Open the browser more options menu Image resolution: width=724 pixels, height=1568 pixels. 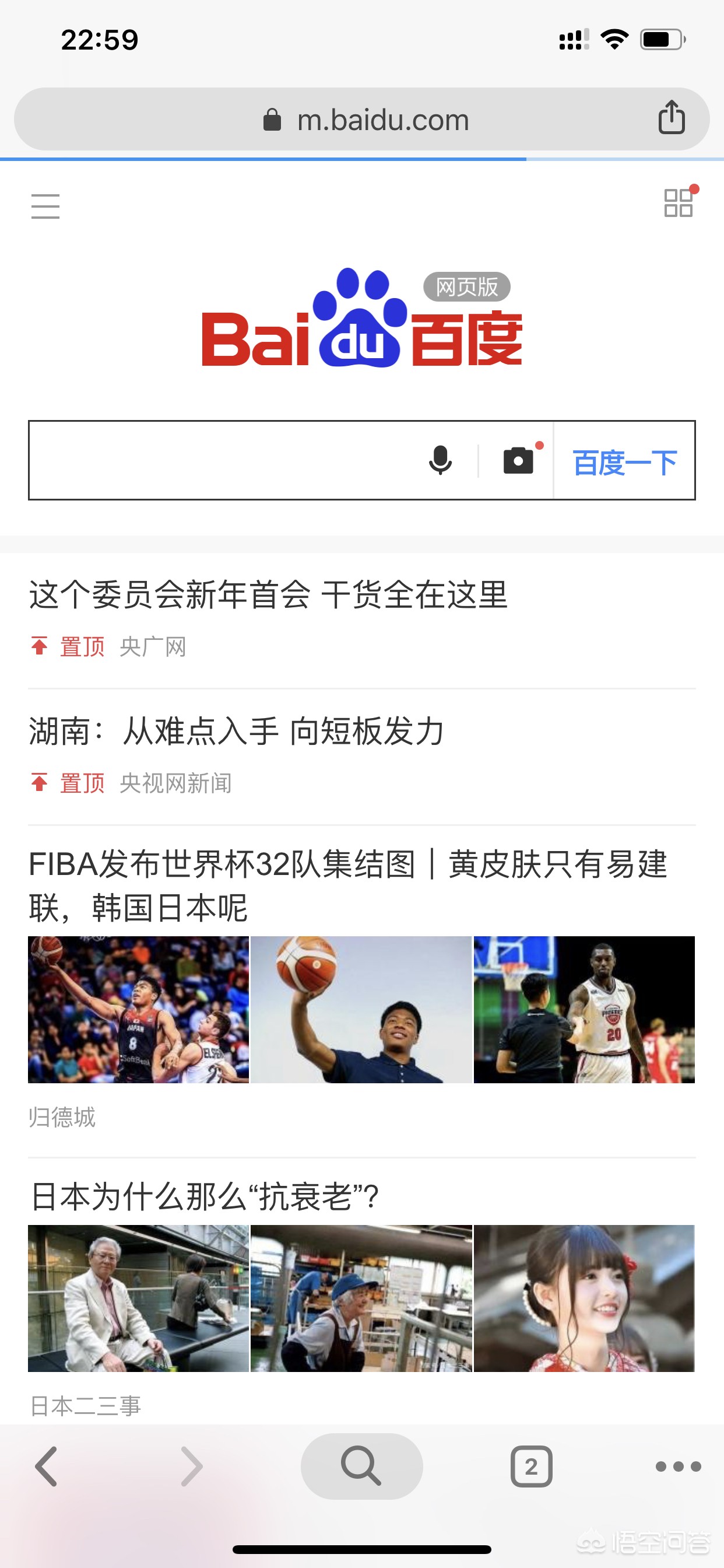[x=679, y=1466]
